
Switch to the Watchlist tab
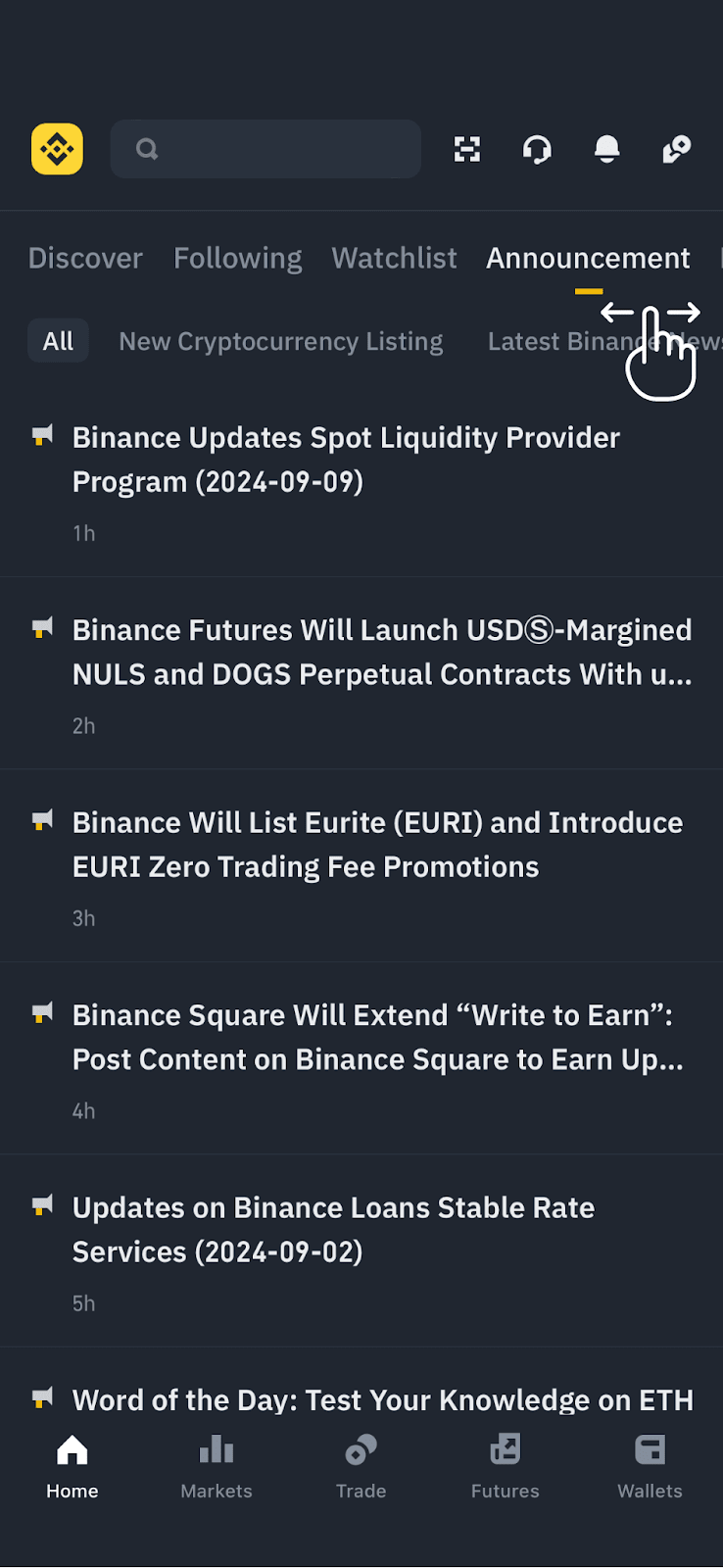(x=394, y=258)
